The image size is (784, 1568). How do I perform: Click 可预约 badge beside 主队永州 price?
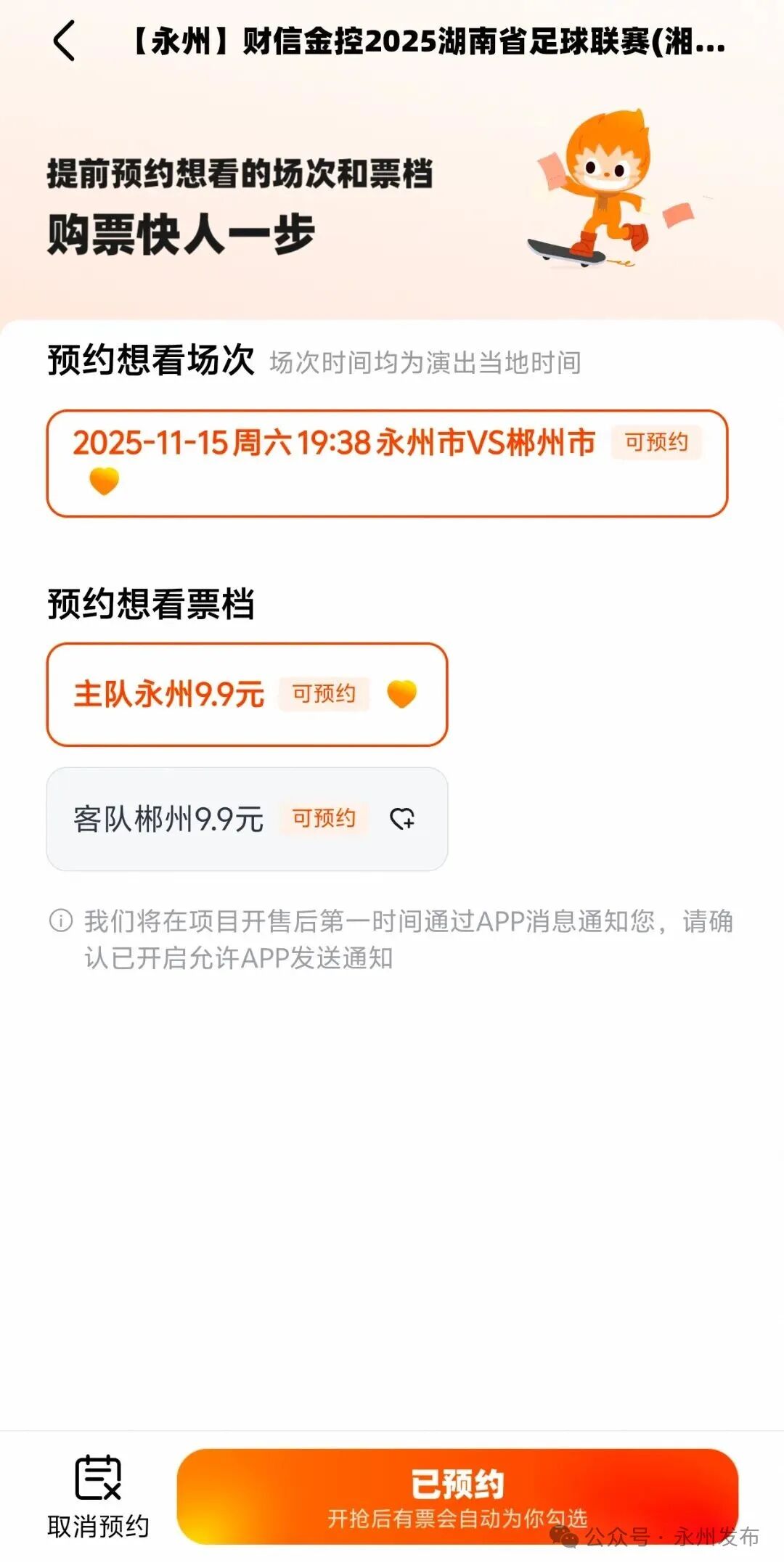pyautogui.click(x=322, y=693)
